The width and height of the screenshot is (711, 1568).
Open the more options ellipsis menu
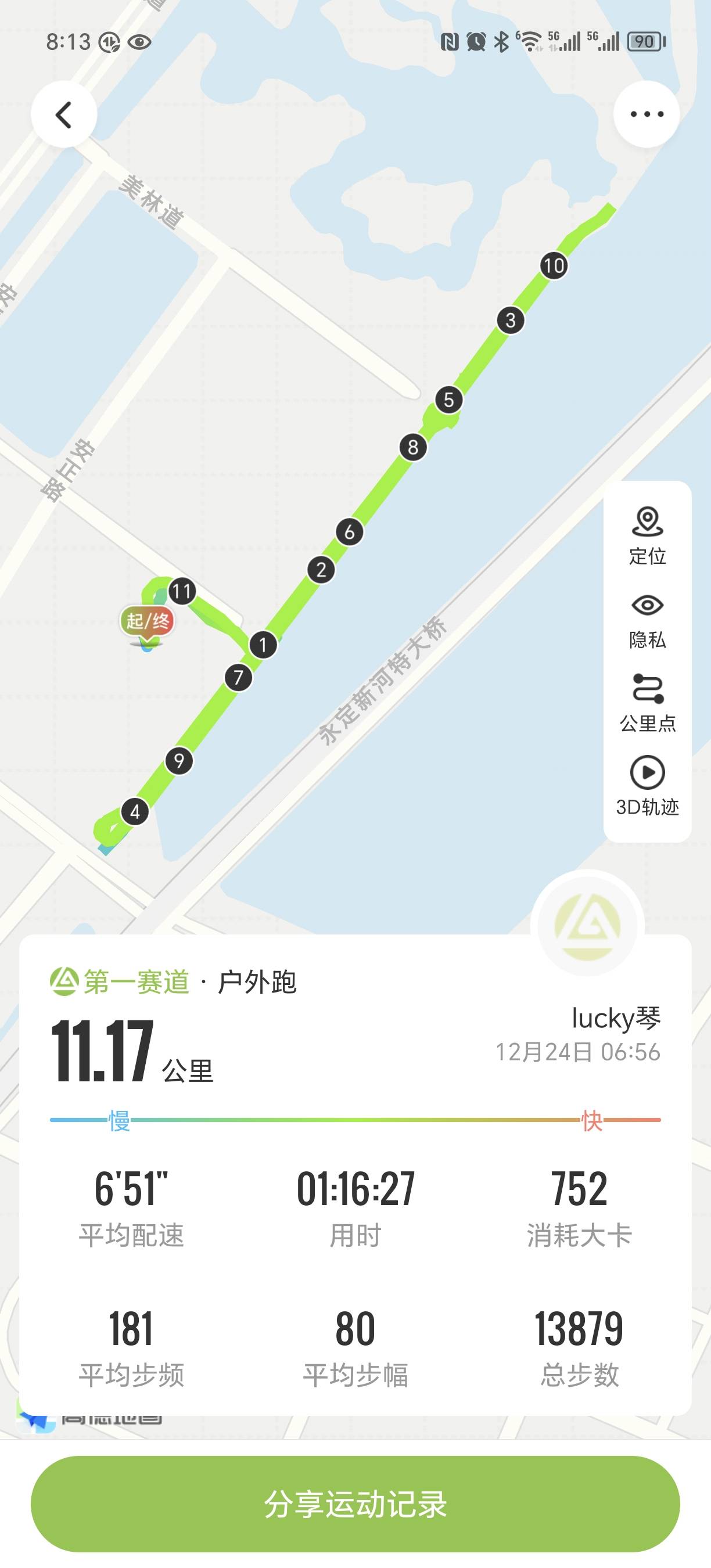tap(647, 113)
